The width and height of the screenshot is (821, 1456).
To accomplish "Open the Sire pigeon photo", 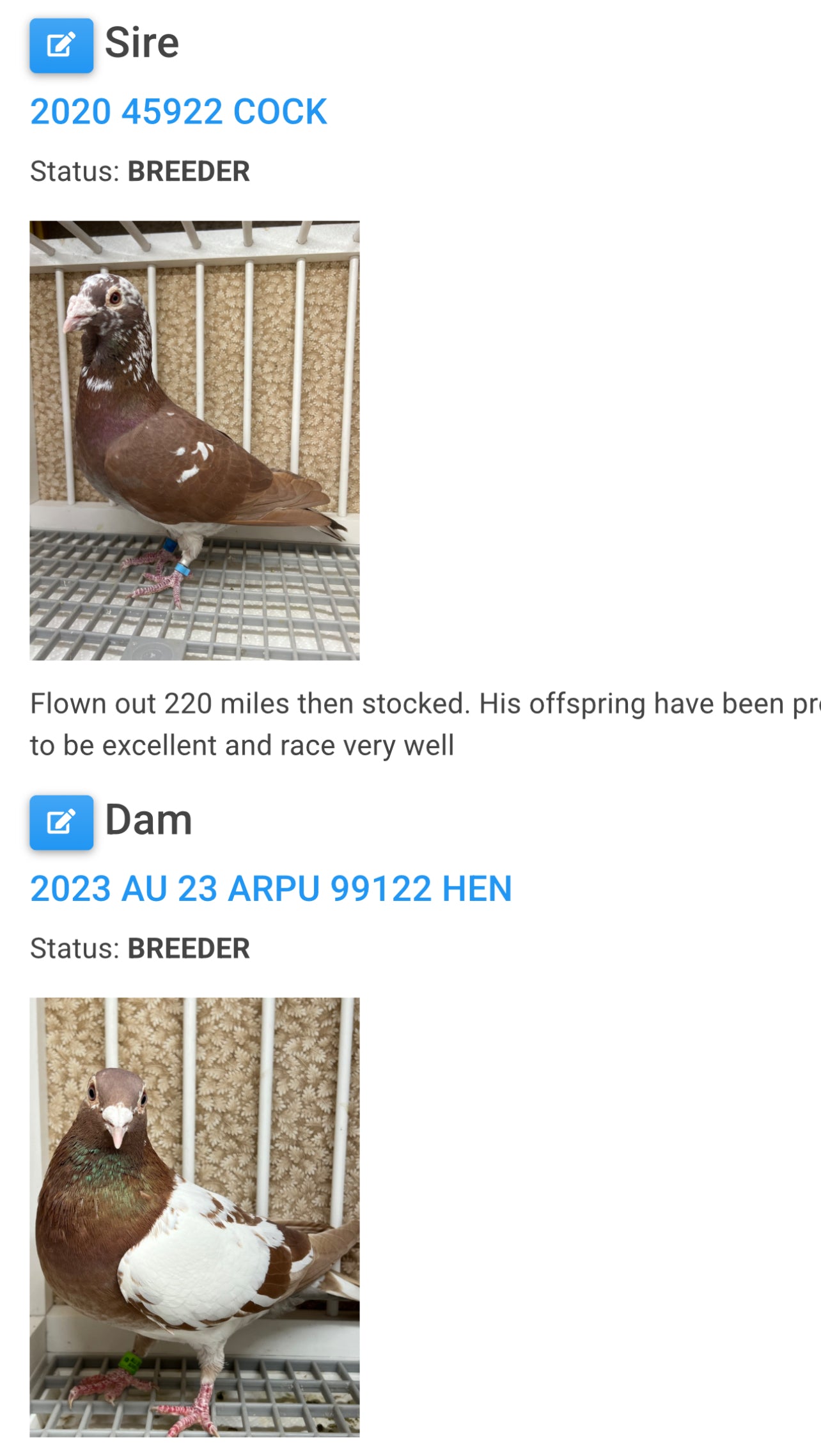I will click(x=194, y=441).
